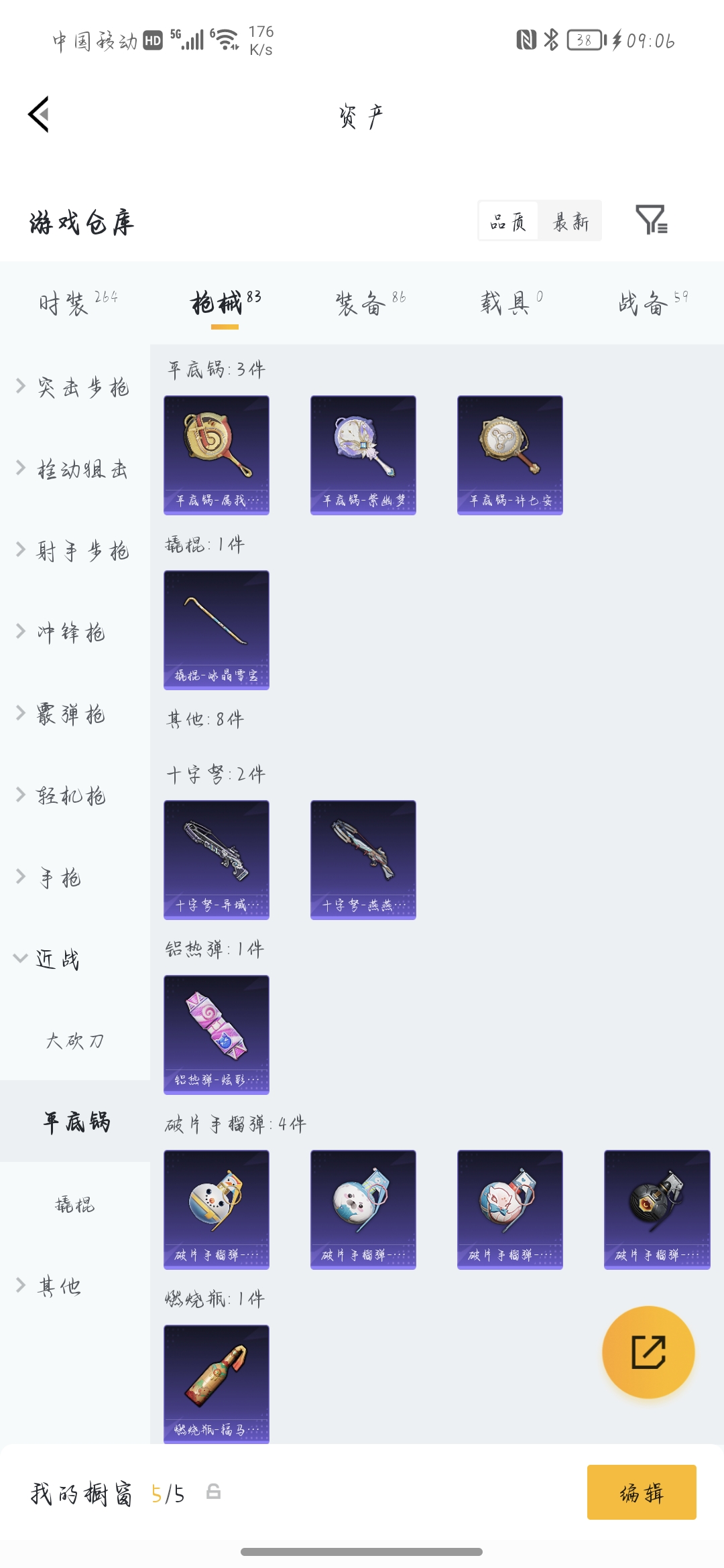724x1568 pixels.
Task: Go back from the 资产 page
Action: tap(39, 115)
